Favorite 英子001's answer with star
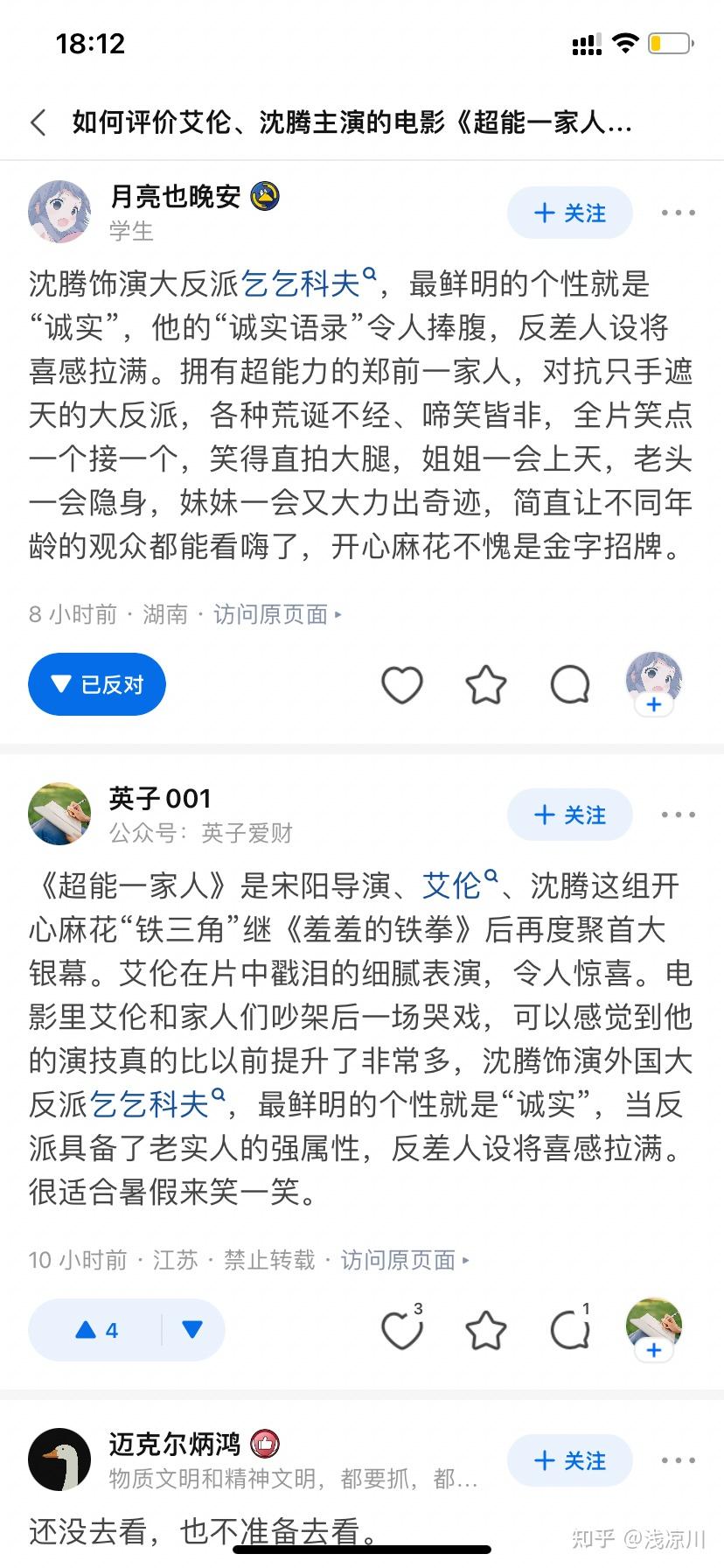Image resolution: width=724 pixels, height=1568 pixels. [486, 1330]
